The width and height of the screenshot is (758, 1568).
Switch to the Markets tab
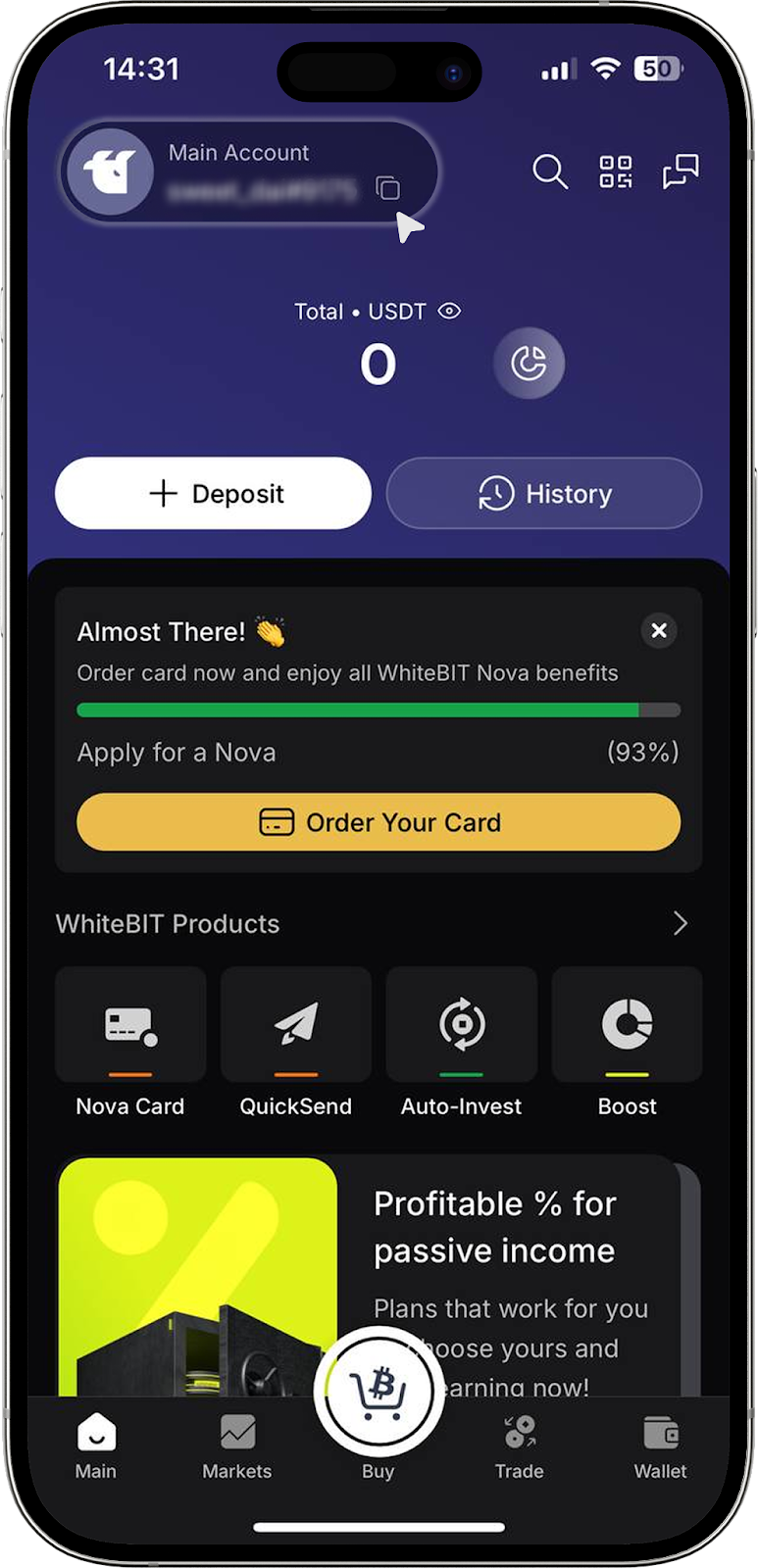(236, 1446)
